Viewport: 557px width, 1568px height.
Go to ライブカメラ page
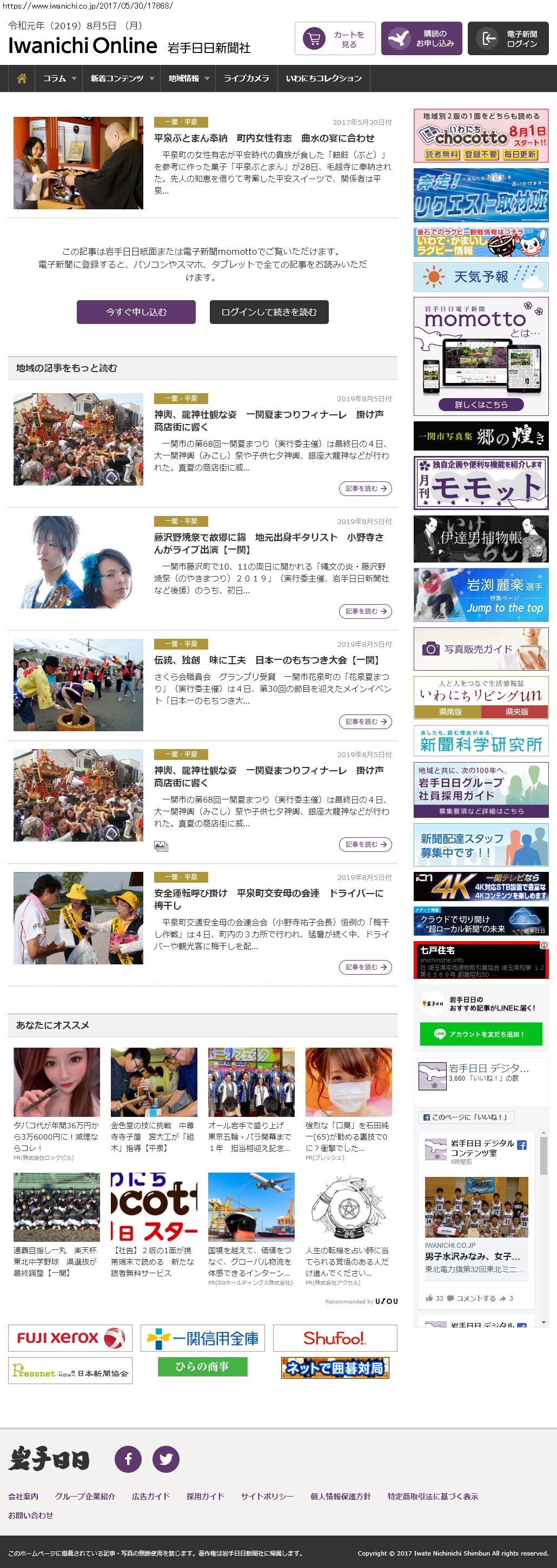(x=246, y=78)
